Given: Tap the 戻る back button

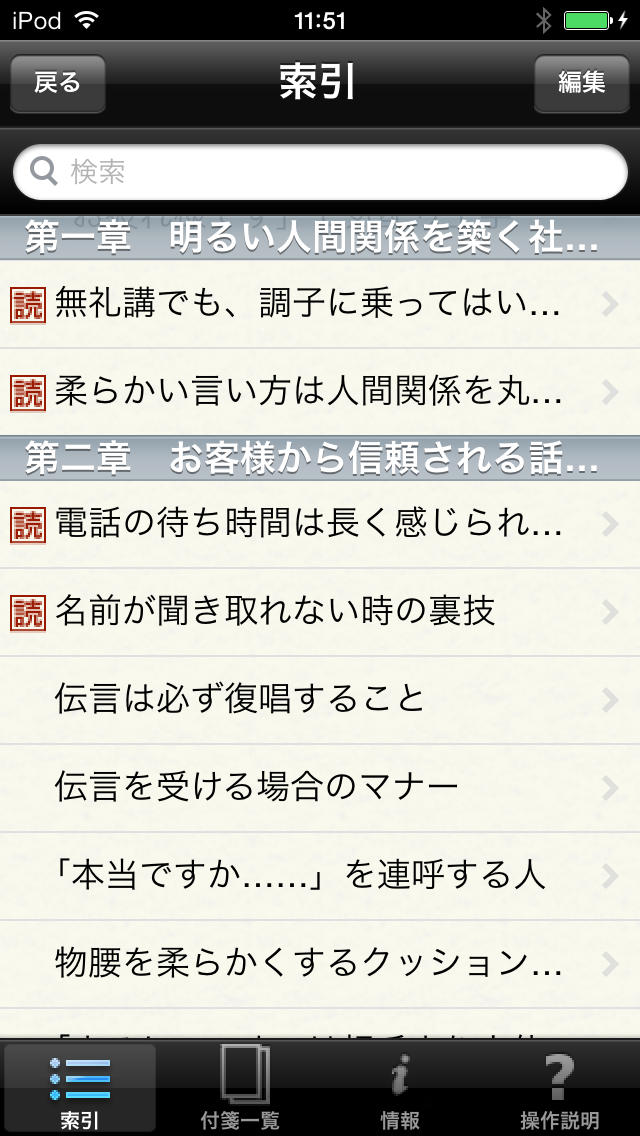Looking at the screenshot, I should (x=57, y=83).
